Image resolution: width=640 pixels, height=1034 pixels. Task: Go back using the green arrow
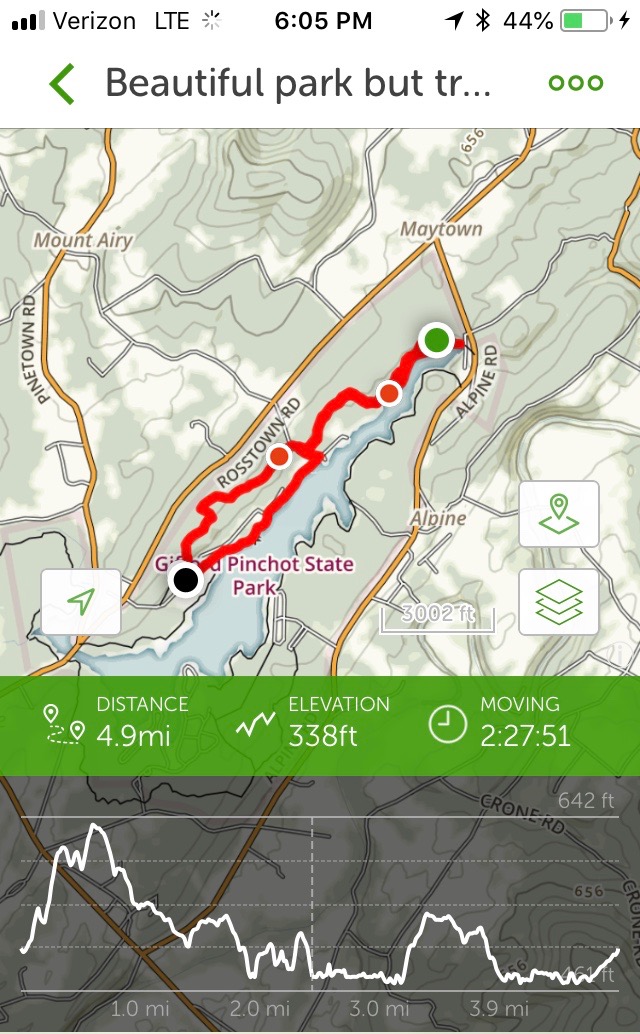pyautogui.click(x=62, y=84)
